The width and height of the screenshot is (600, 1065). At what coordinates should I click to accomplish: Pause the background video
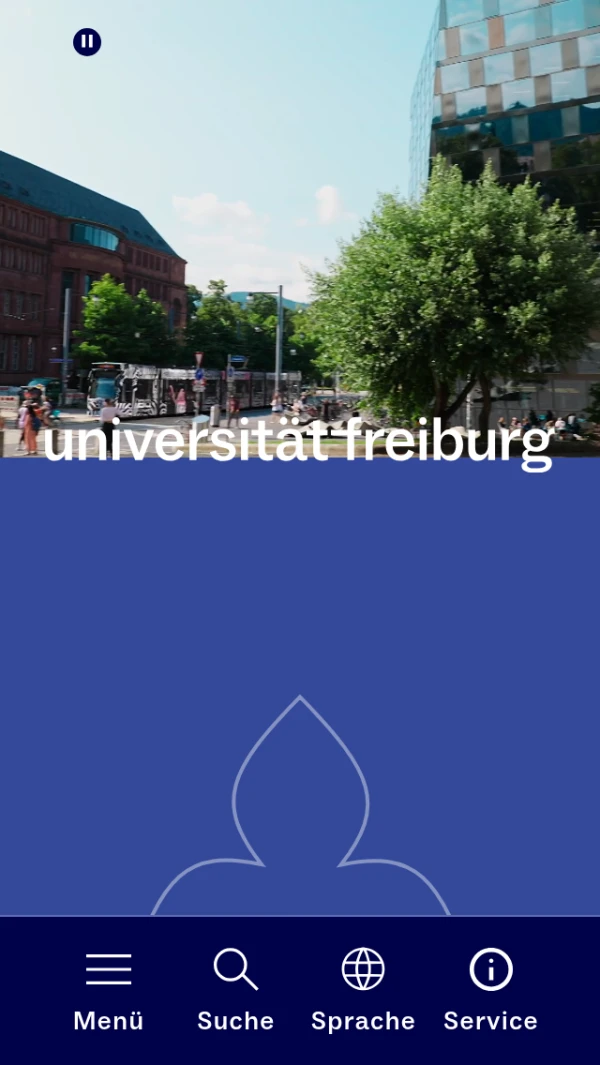(x=87, y=42)
